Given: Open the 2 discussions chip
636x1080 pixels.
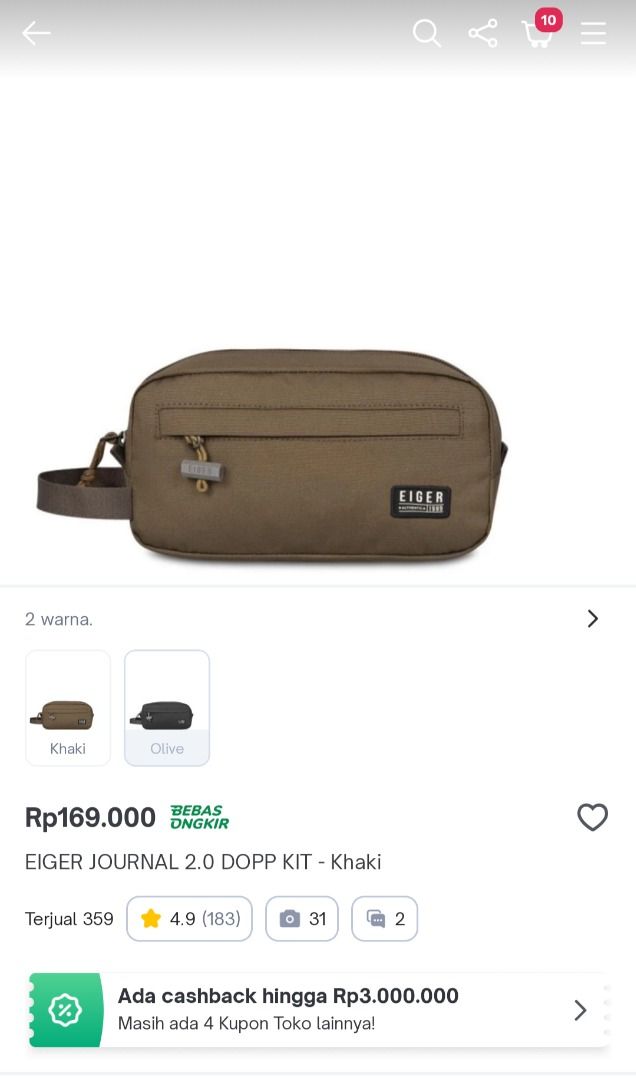Looking at the screenshot, I should (384, 918).
